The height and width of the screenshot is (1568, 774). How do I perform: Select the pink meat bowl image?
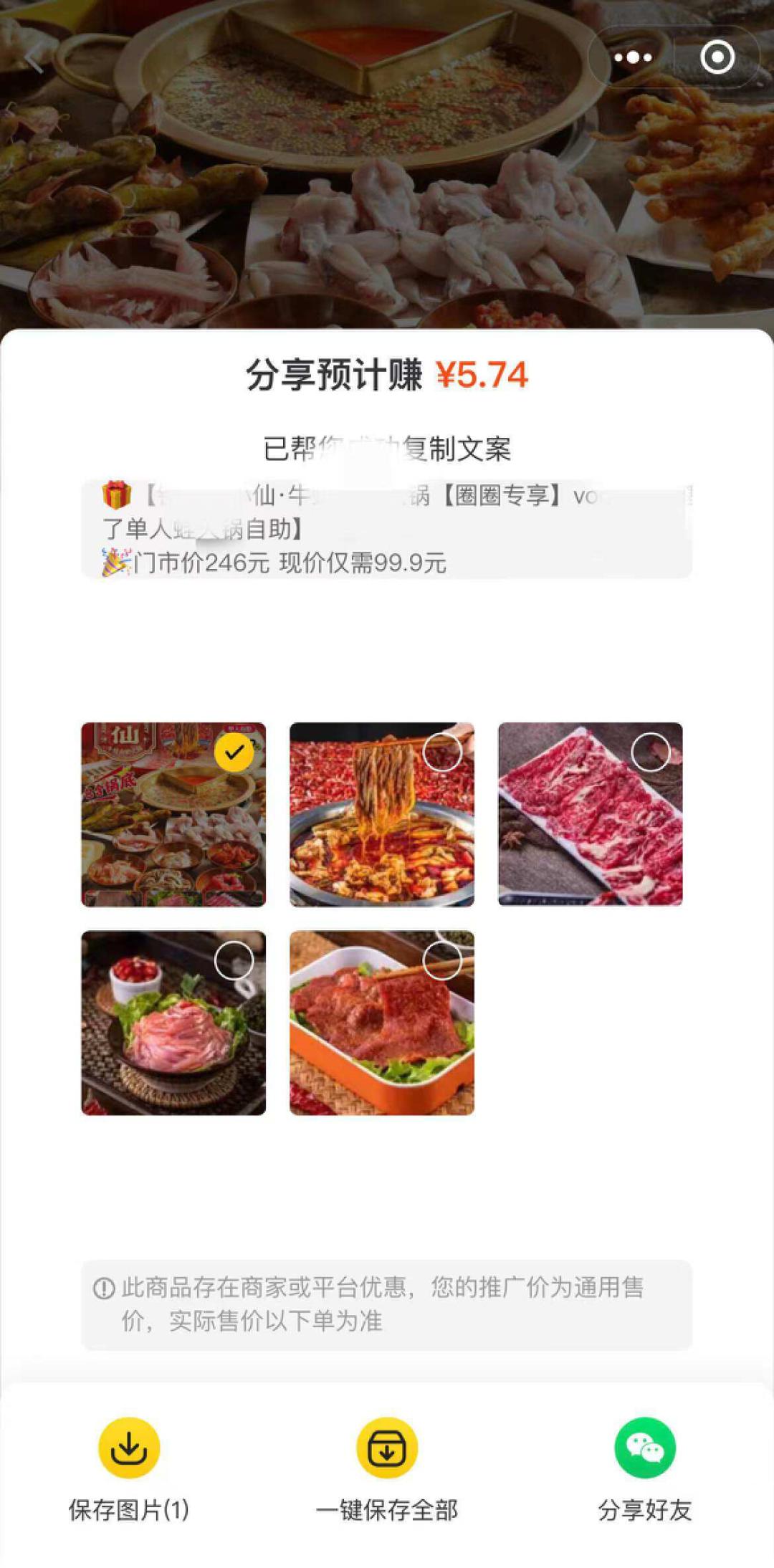(234, 960)
